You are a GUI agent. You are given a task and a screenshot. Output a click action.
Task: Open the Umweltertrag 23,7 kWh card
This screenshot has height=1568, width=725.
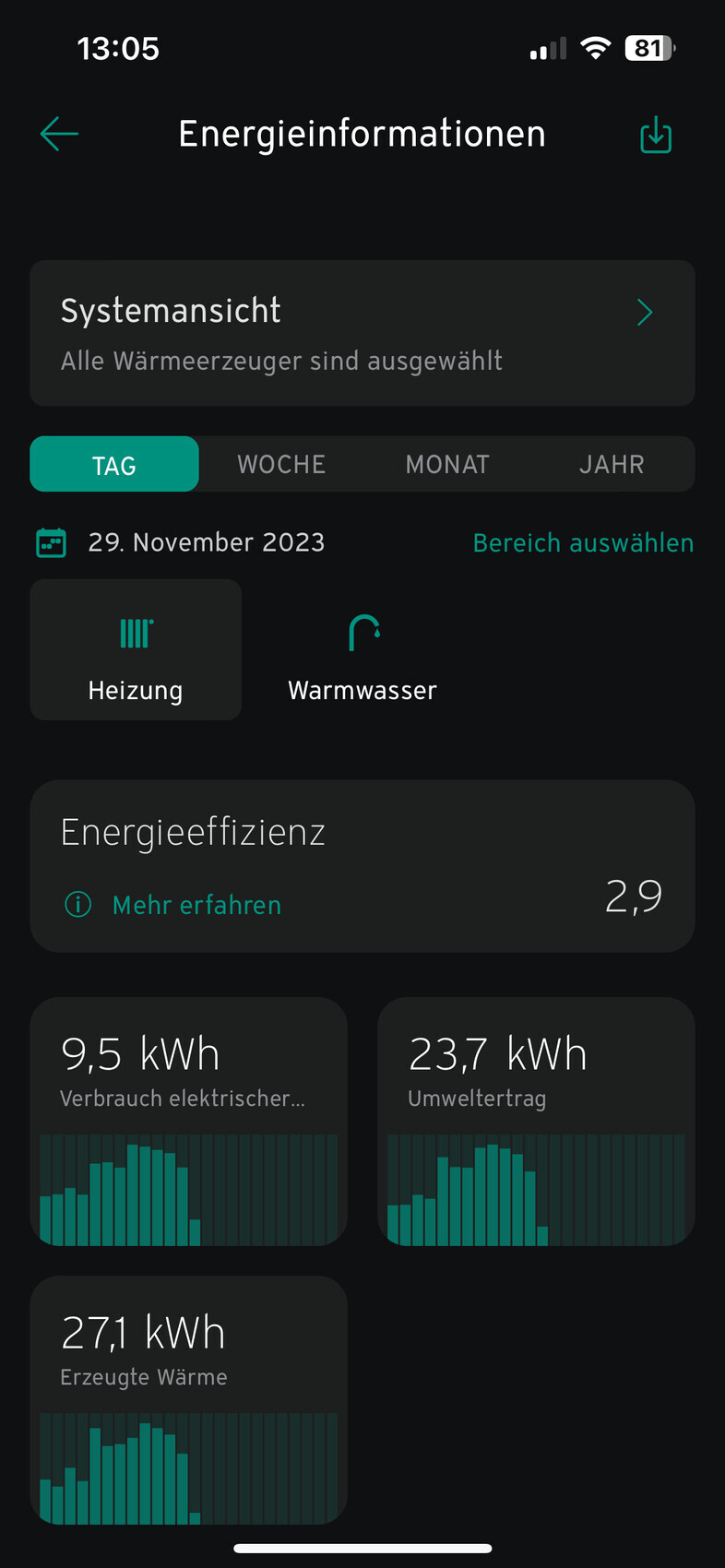(536, 1121)
